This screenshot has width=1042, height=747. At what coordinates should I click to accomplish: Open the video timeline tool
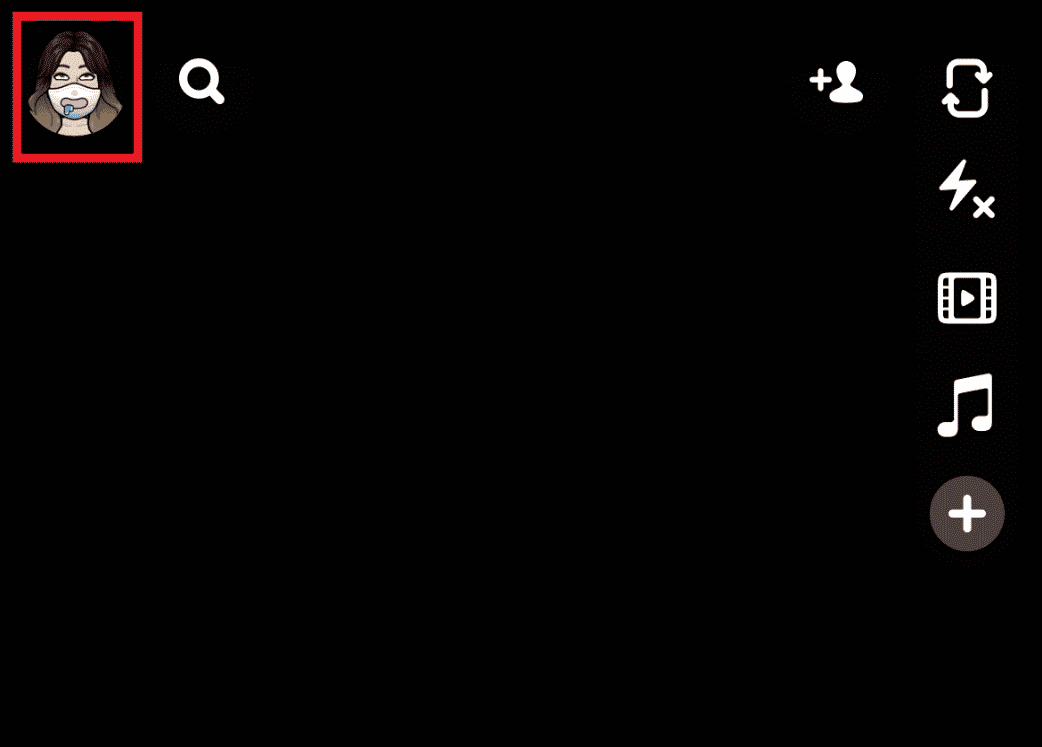tap(967, 298)
